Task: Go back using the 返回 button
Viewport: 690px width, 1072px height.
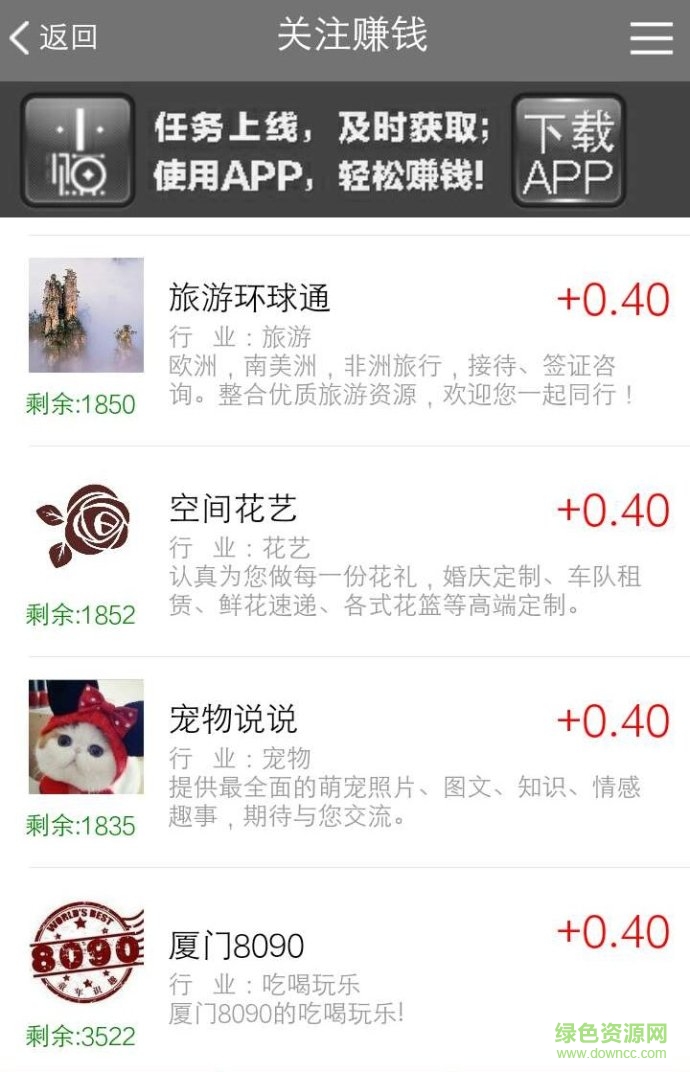Action: click(x=54, y=38)
